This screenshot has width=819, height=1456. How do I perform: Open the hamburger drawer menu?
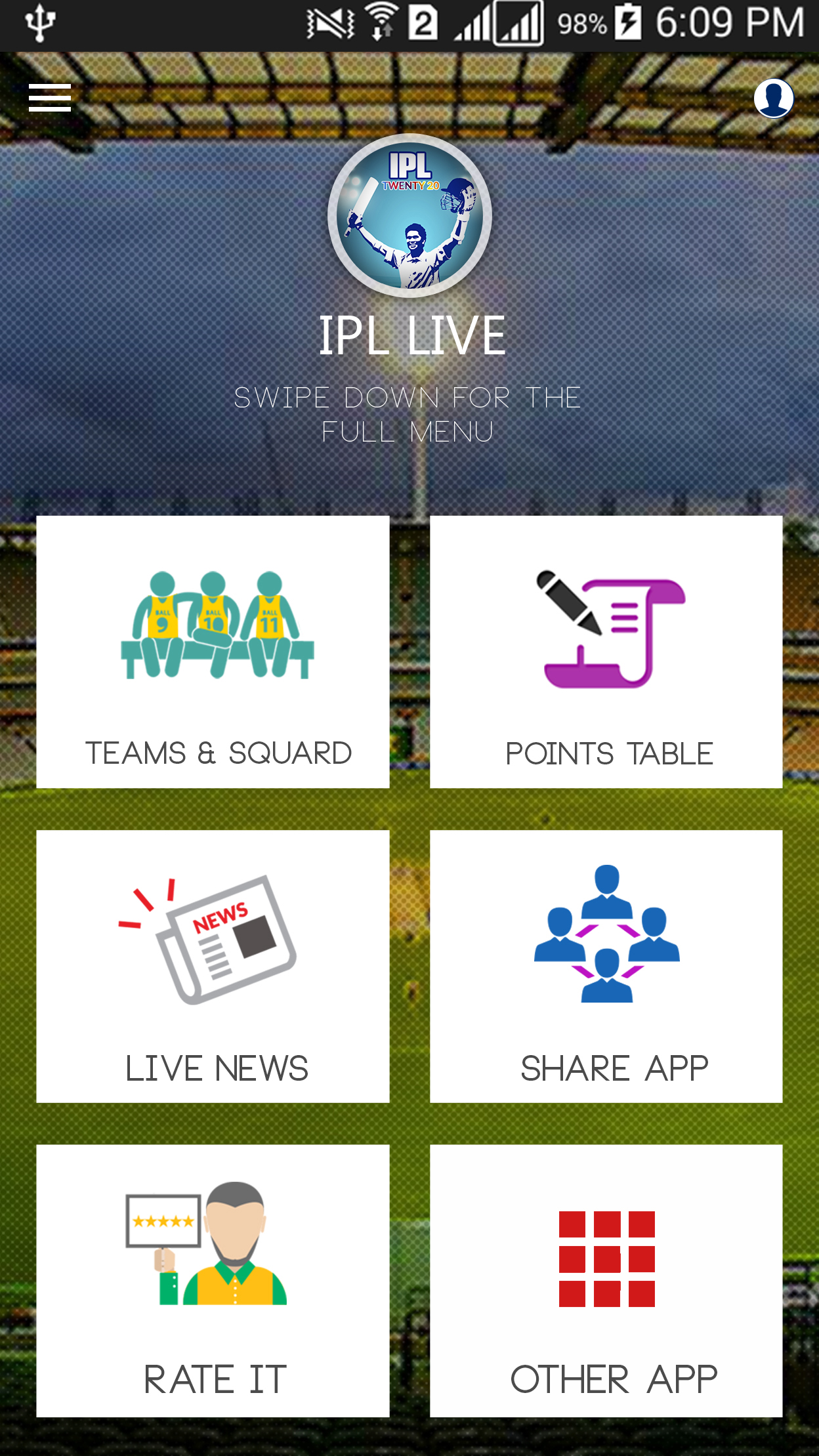(x=50, y=98)
